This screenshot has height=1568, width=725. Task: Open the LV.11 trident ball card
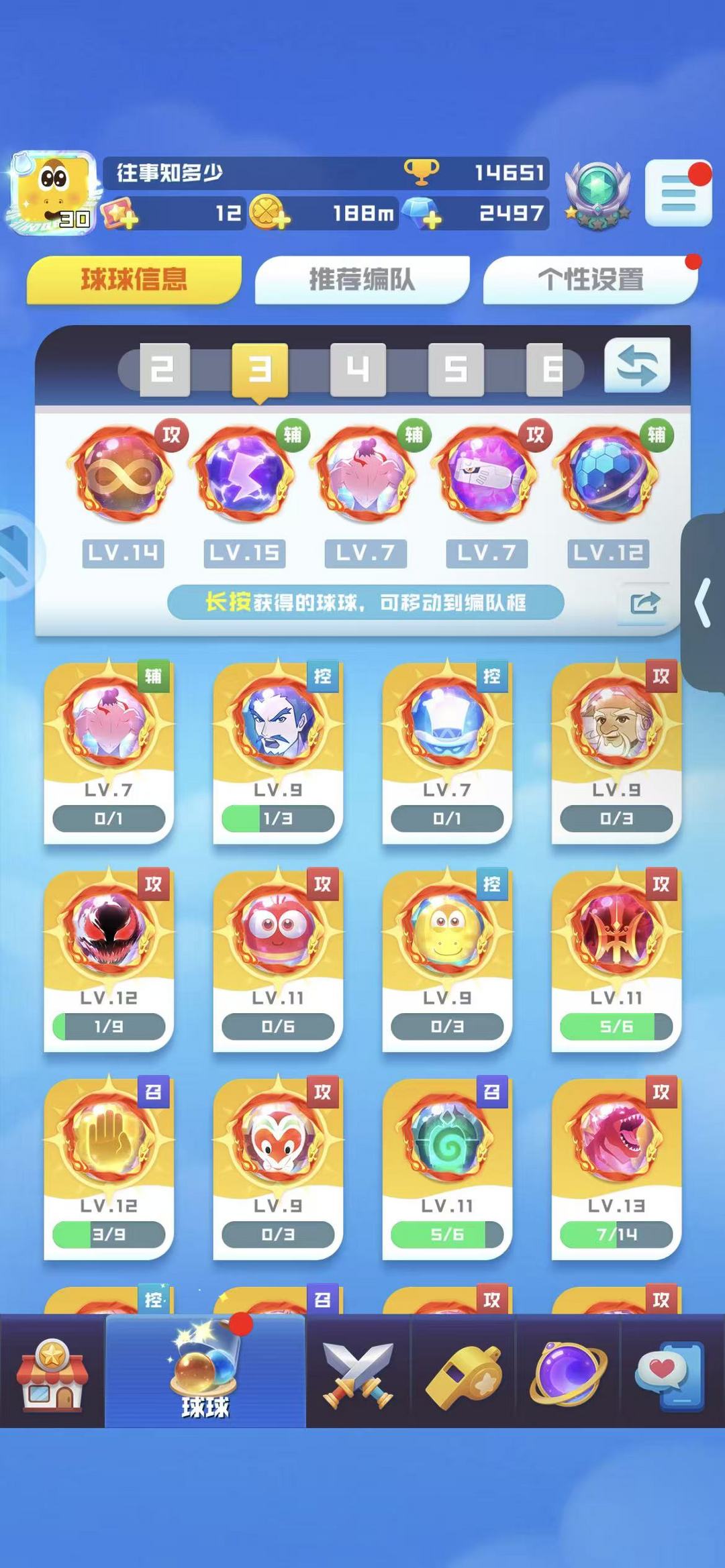[x=616, y=961]
